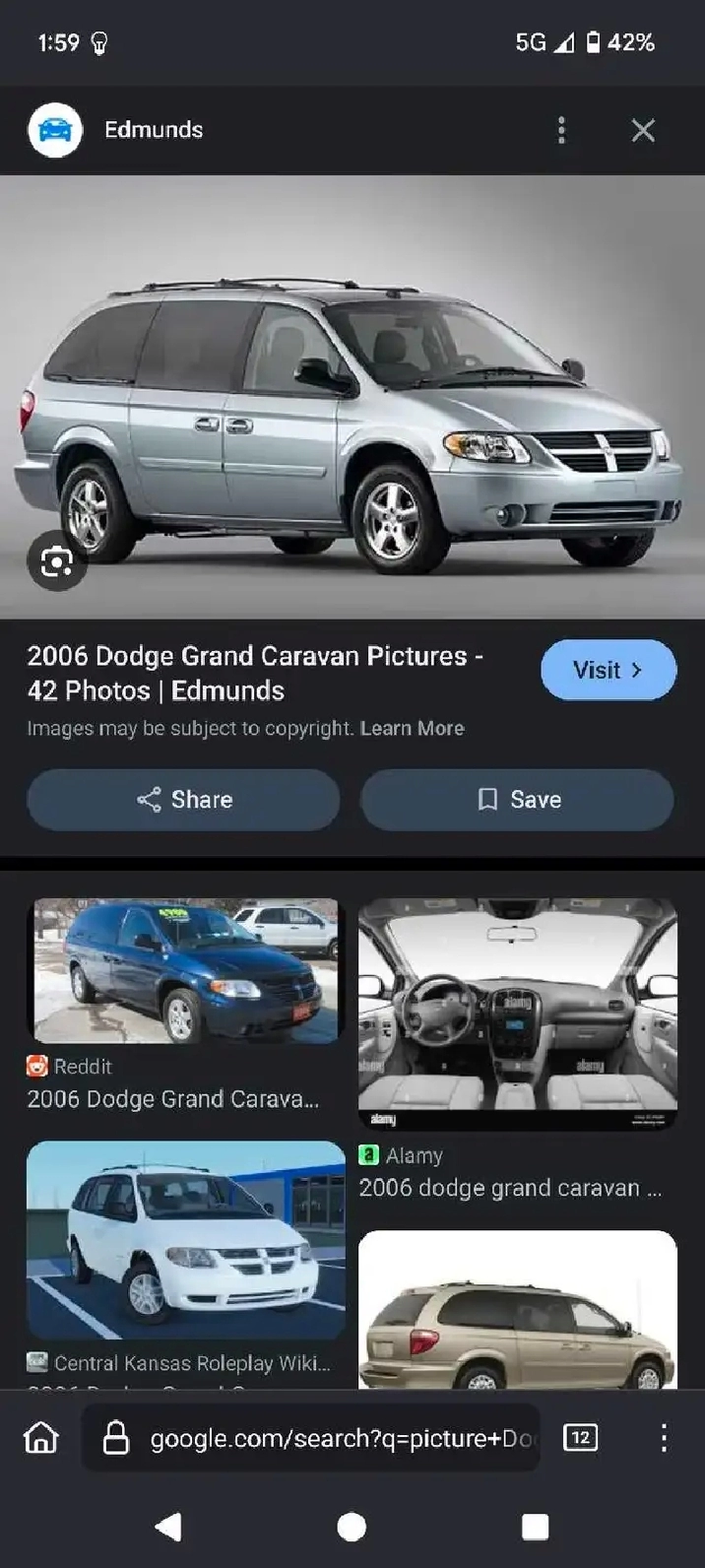Share this Dodge Grand Caravan image
The height and width of the screenshot is (1568, 705).
point(184,799)
